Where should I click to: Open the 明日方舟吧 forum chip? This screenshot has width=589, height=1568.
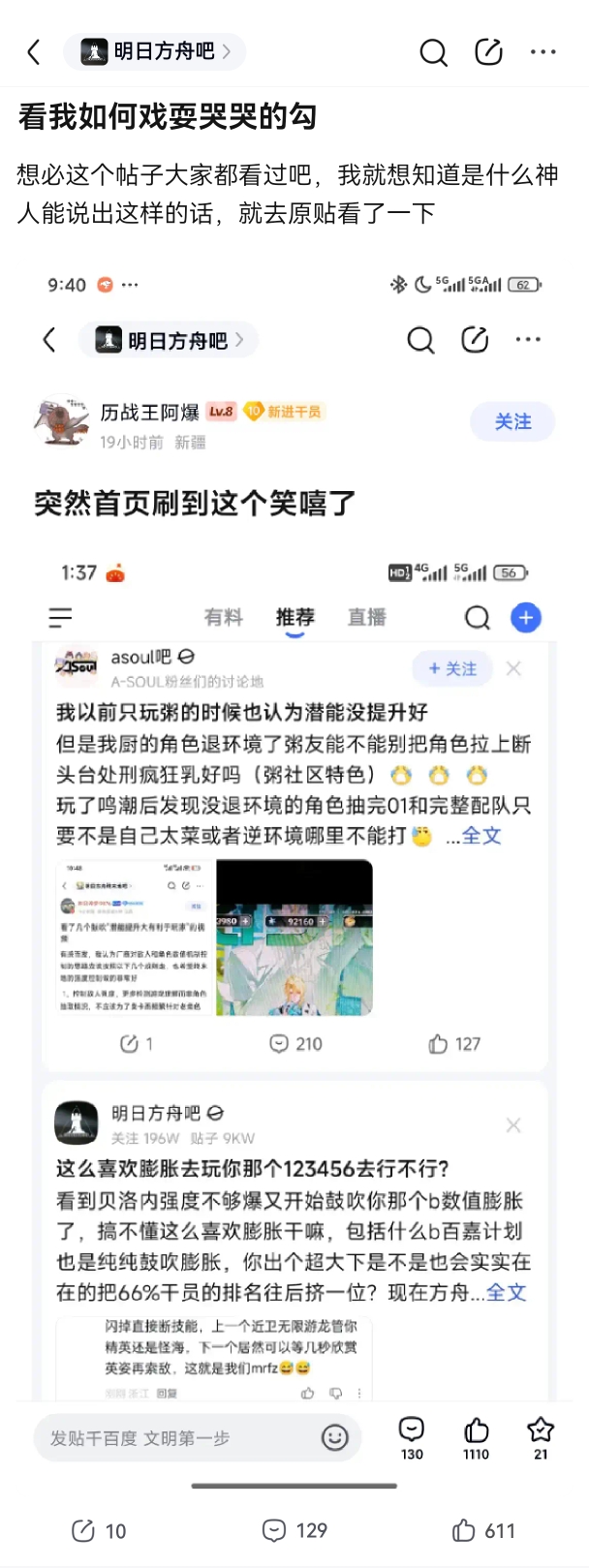click(155, 51)
